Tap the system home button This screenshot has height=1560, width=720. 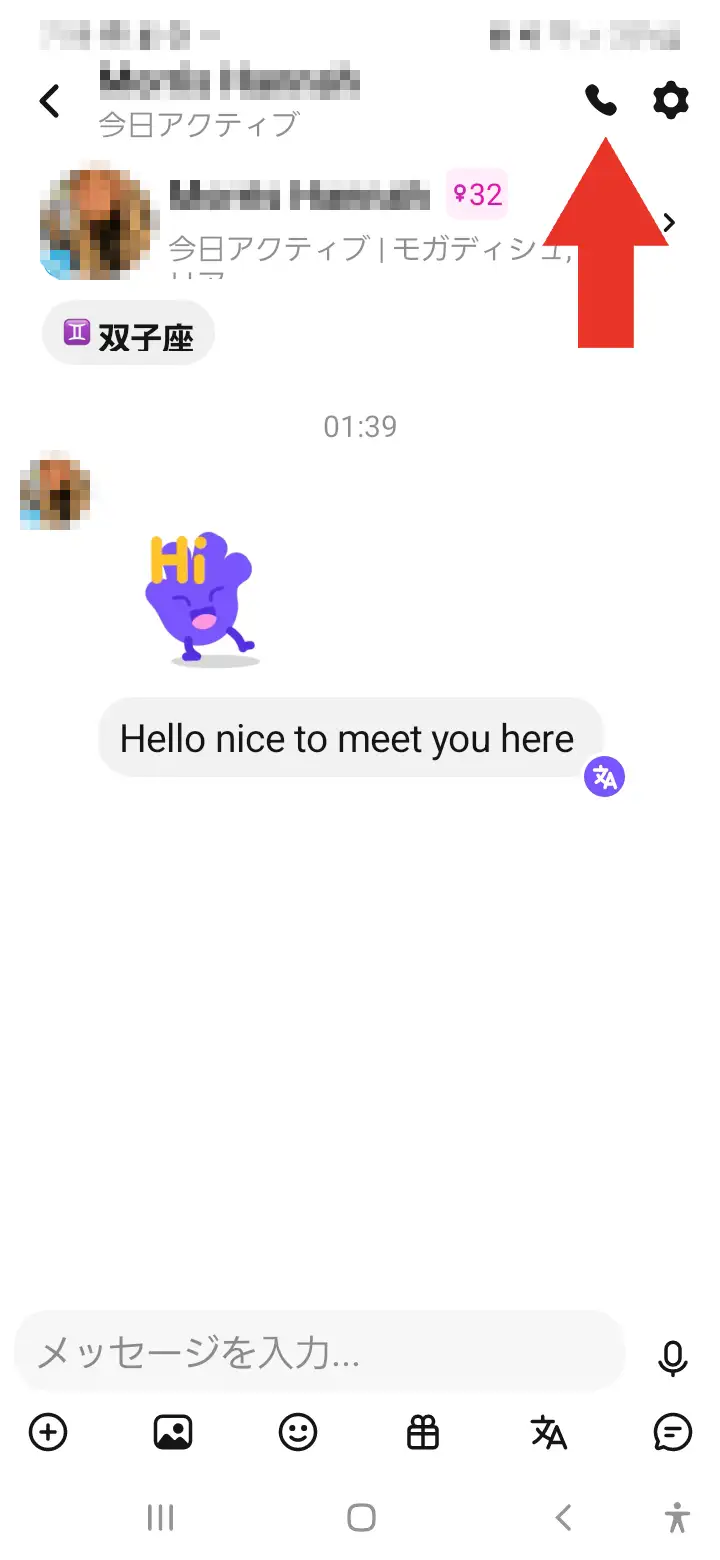[361, 1518]
